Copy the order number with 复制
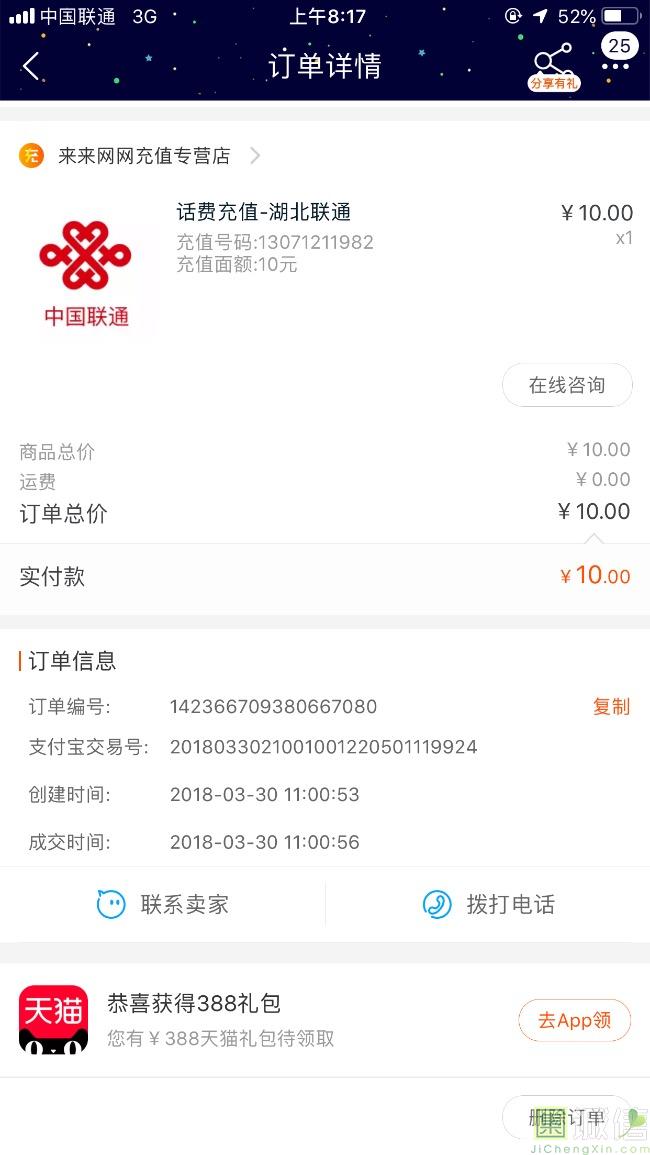The width and height of the screenshot is (650, 1155). (x=611, y=707)
